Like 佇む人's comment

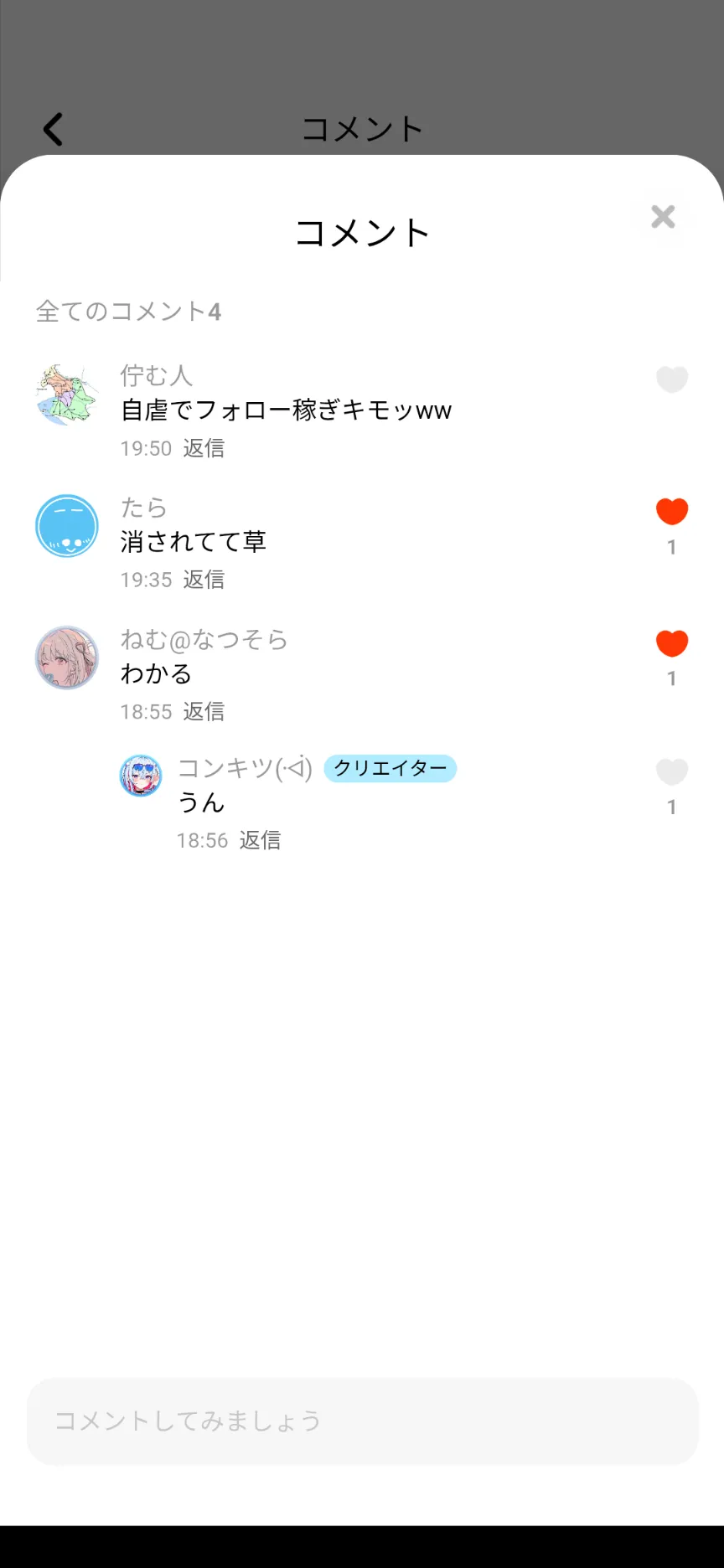(671, 379)
